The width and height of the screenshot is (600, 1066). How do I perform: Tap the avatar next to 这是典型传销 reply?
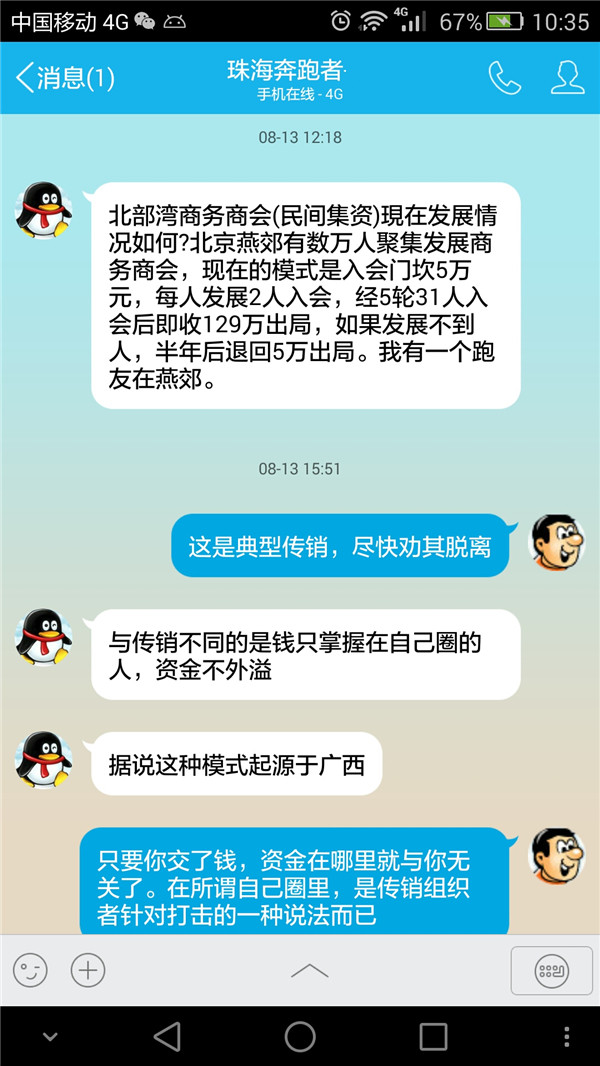click(x=555, y=542)
